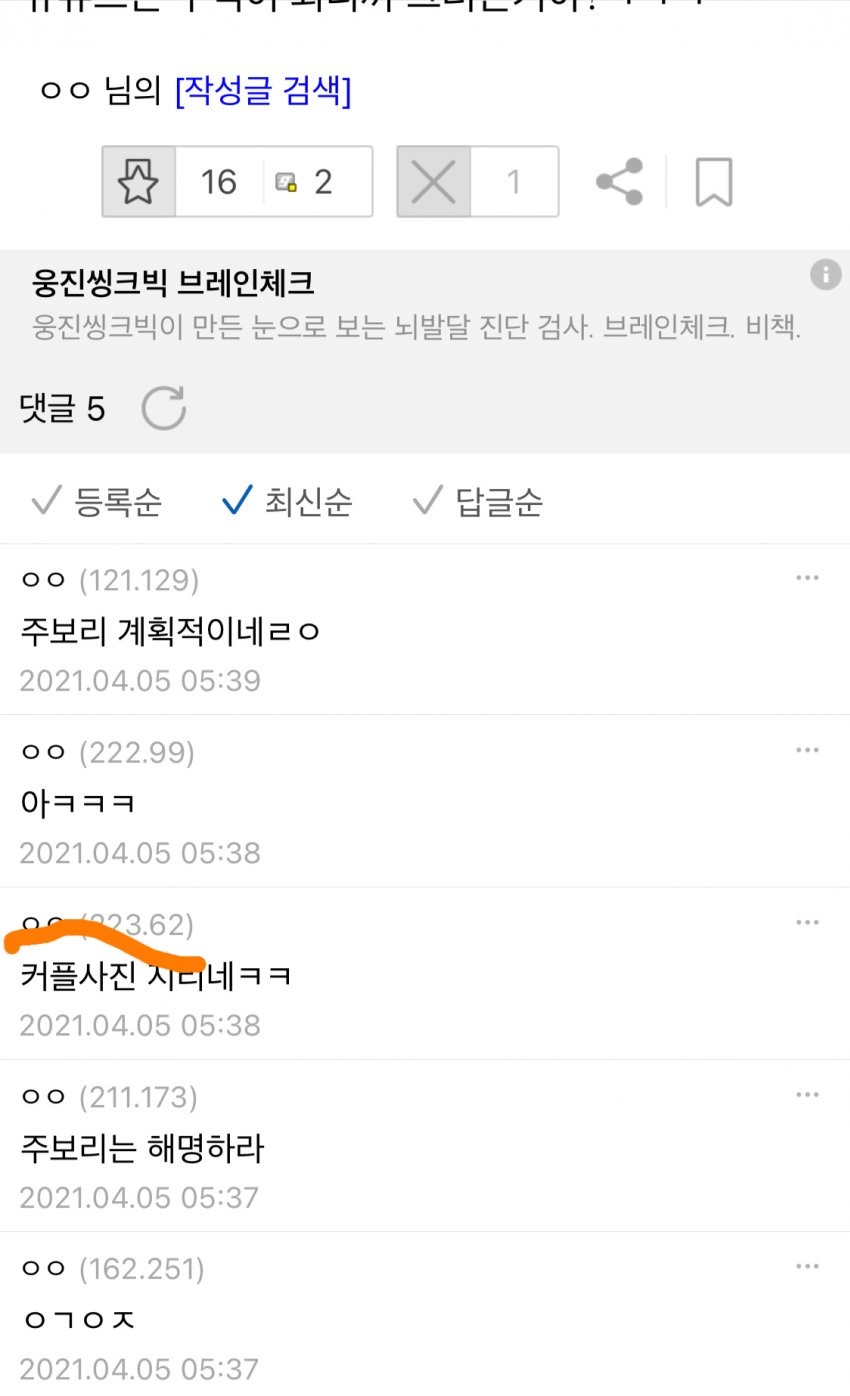Tap the X downvote button
Screen dimensions: 850x1396
click(x=434, y=182)
